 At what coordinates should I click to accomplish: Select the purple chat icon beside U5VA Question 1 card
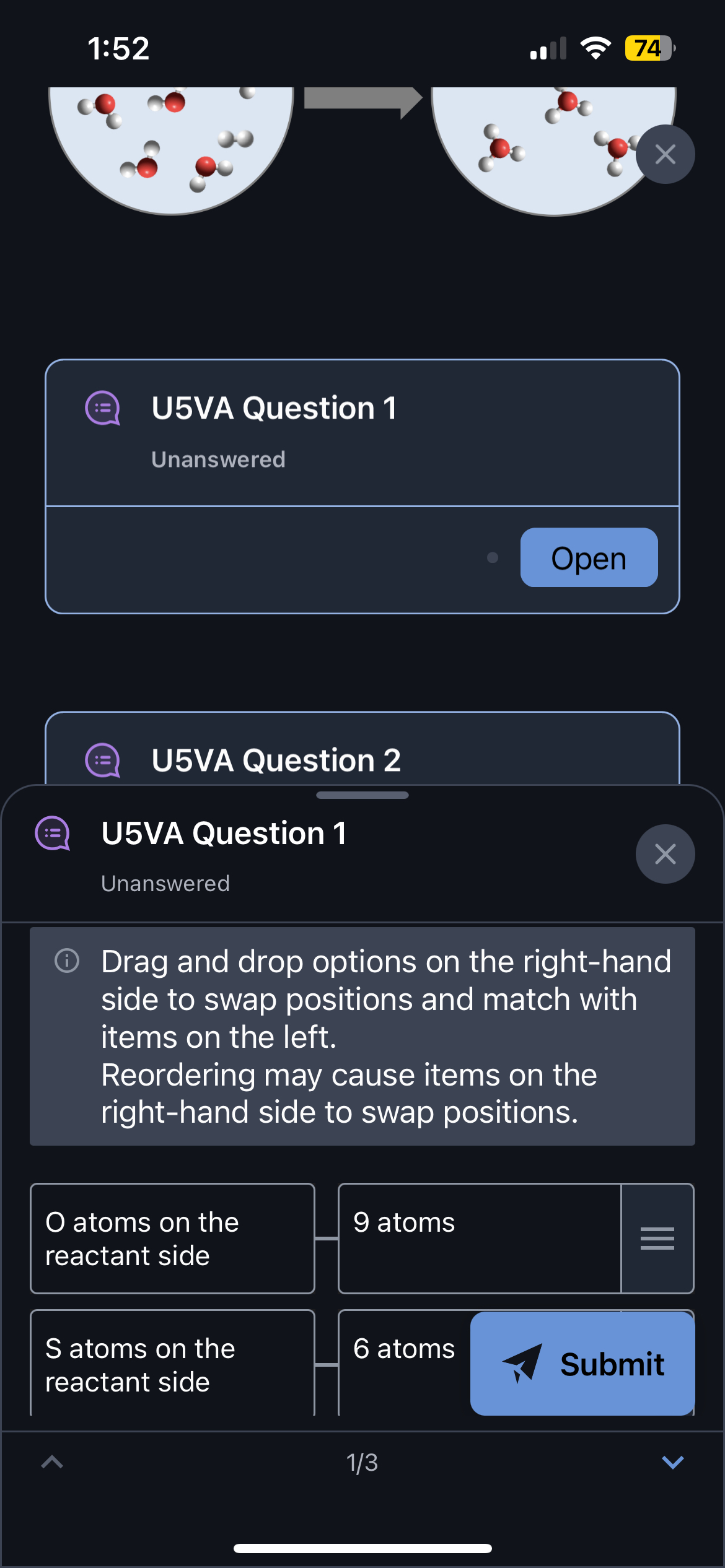[103, 408]
